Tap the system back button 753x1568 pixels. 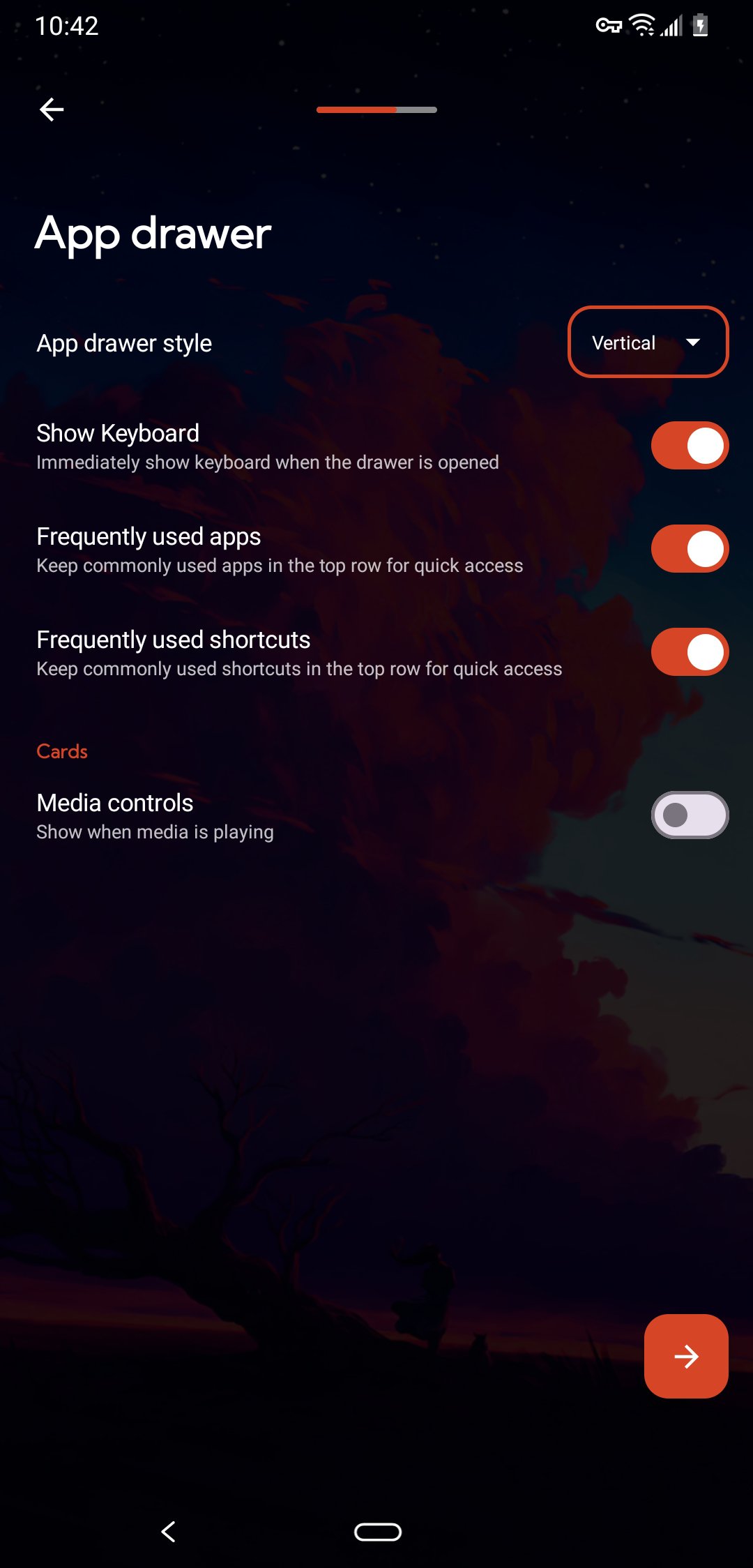click(168, 1532)
